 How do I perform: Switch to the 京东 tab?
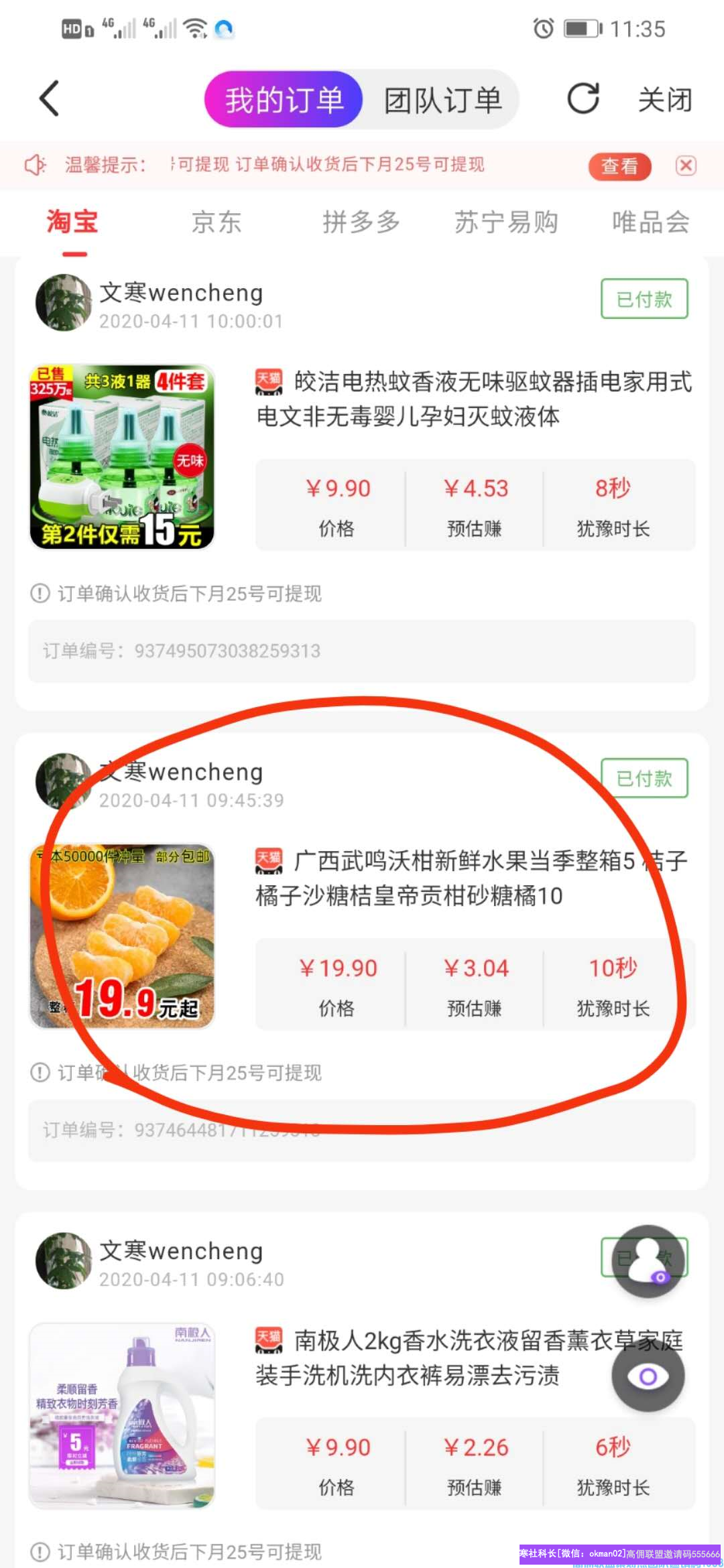(217, 222)
